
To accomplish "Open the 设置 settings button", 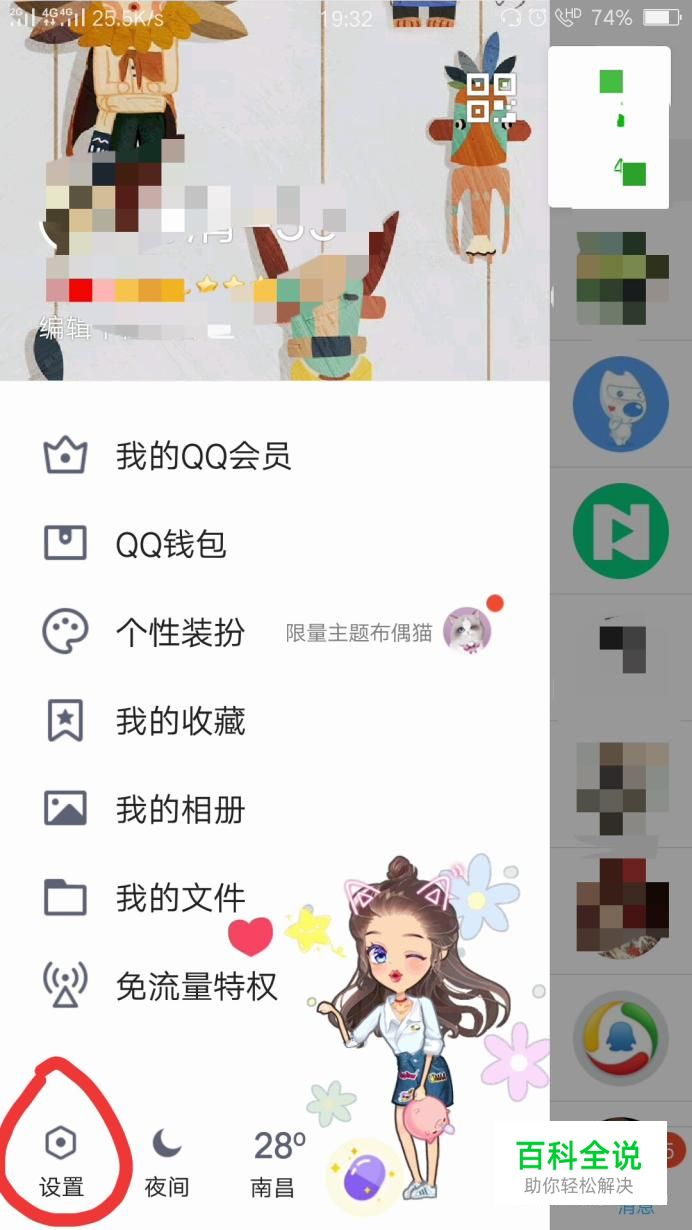I will click(x=61, y=1161).
